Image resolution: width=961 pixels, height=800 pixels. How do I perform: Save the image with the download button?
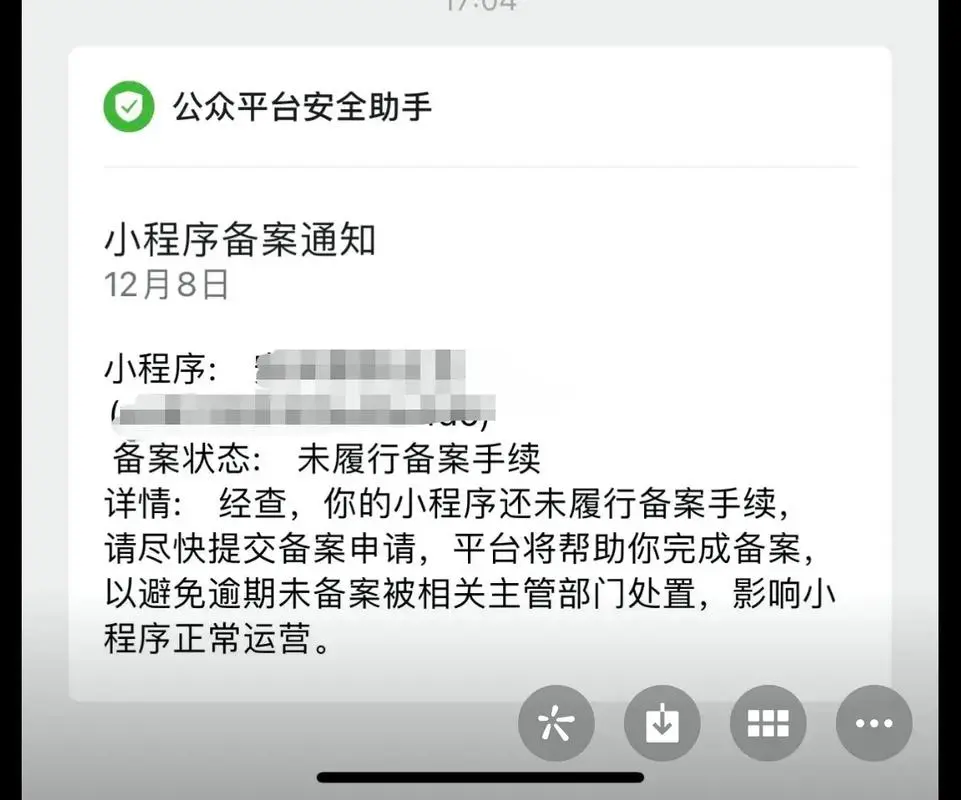tap(662, 723)
